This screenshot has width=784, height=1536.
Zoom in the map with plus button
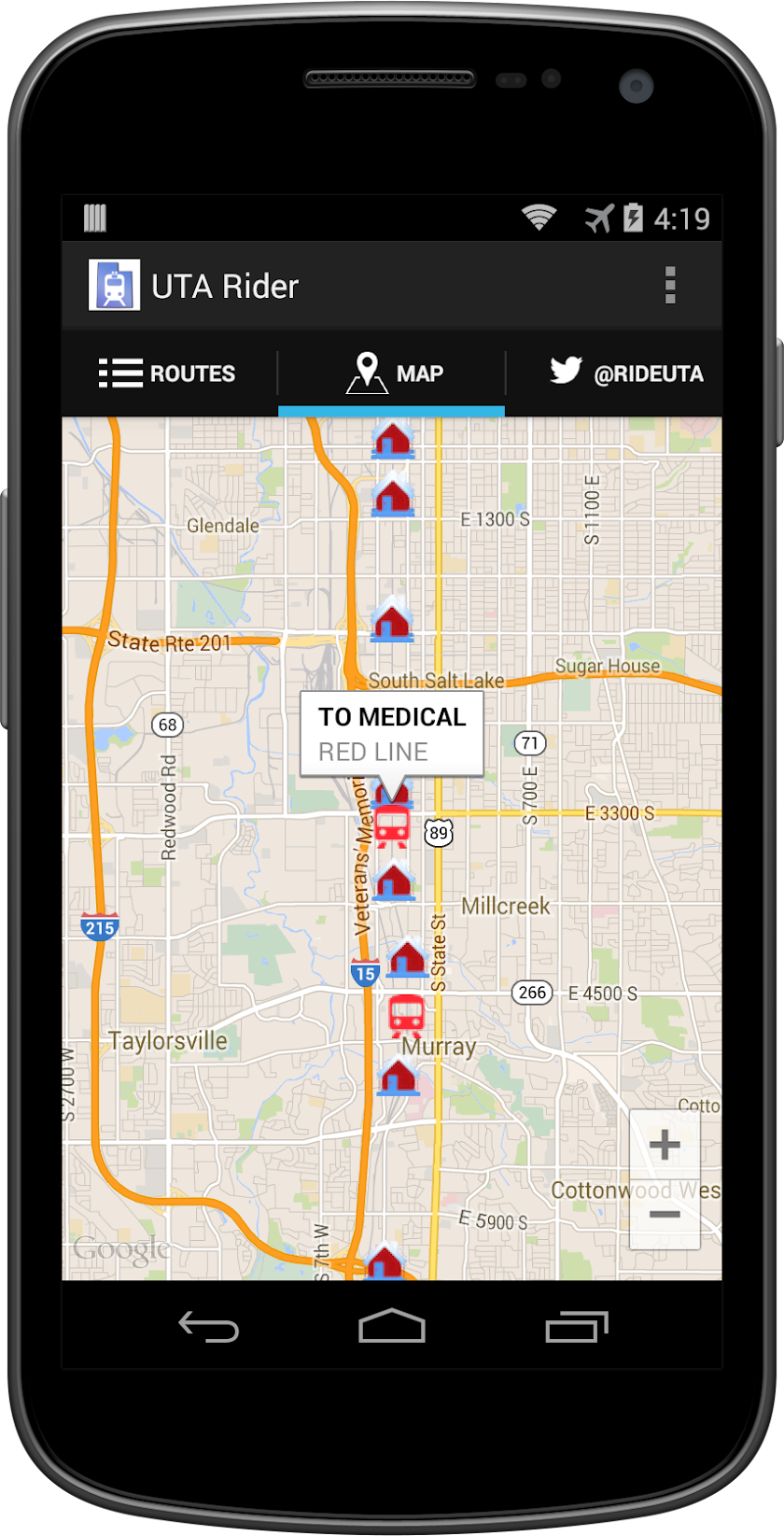665,1145
